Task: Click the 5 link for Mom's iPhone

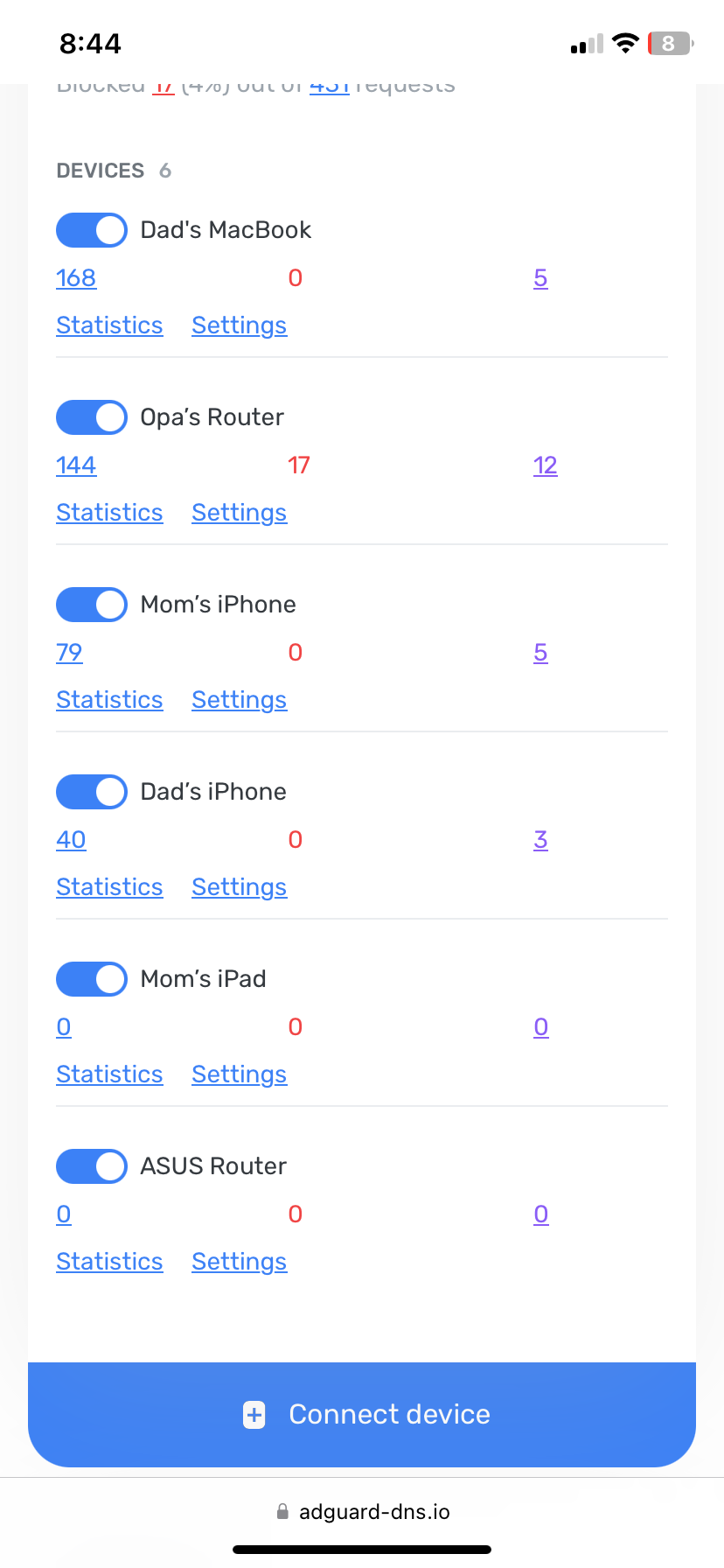Action: [540, 652]
